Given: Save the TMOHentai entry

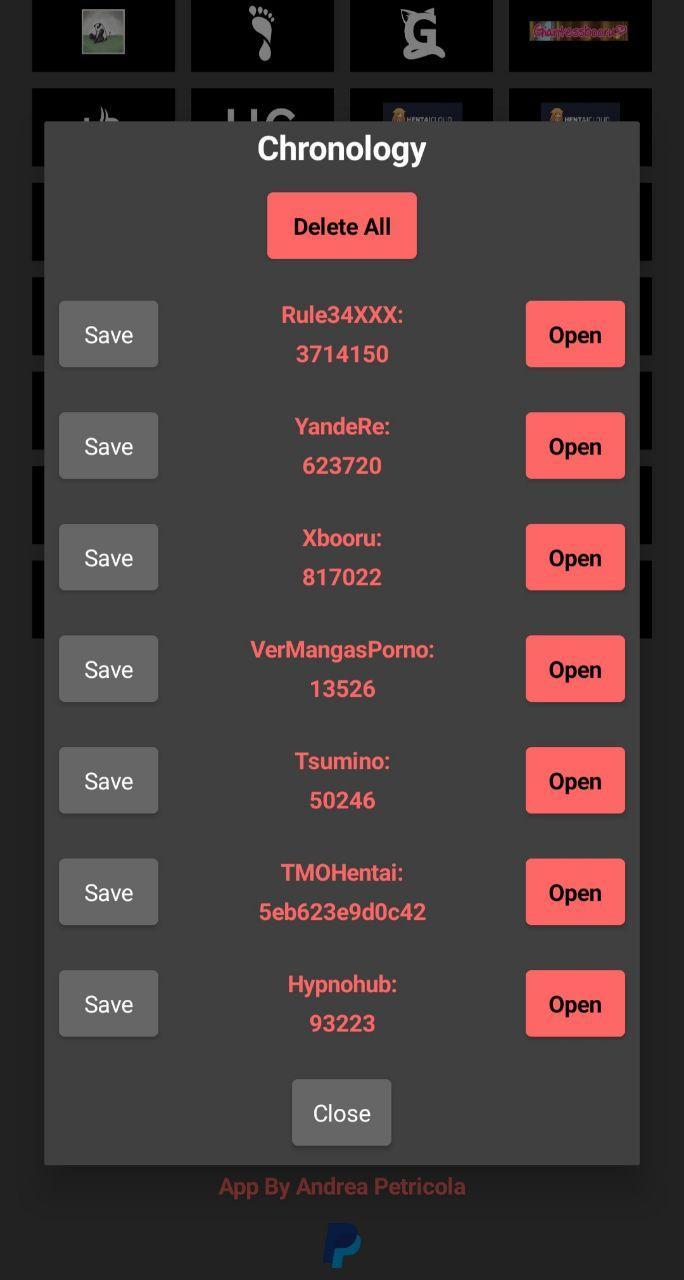Looking at the screenshot, I should pos(108,892).
